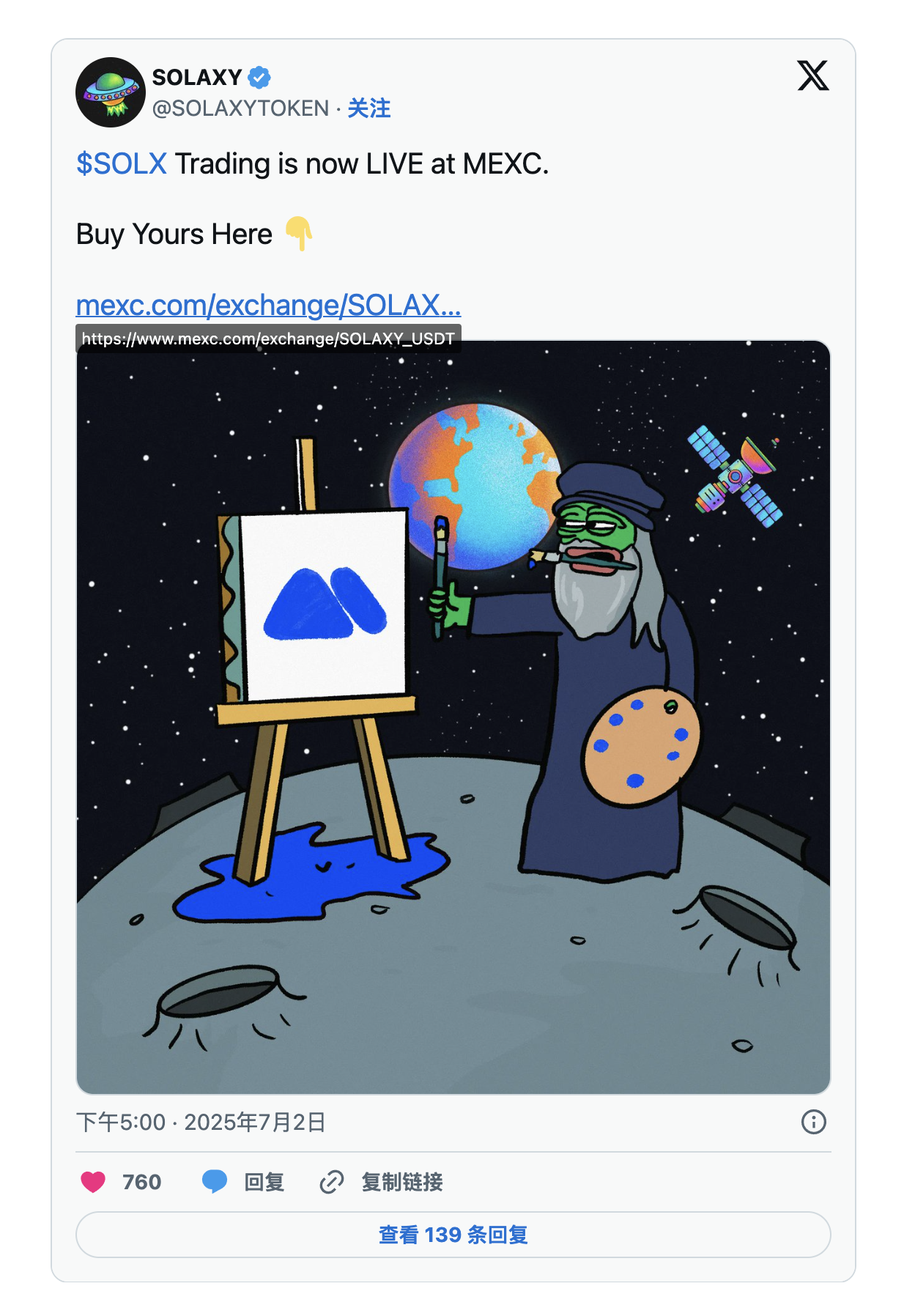
Task: Like the tweet with the heart
Action: tap(93, 1182)
